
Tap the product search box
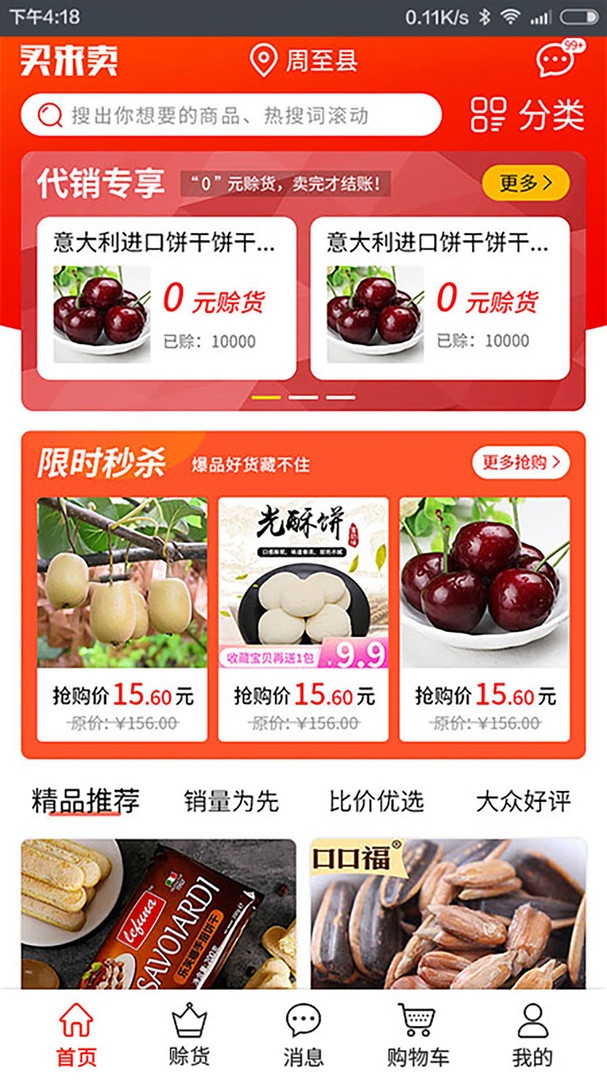pyautogui.click(x=231, y=115)
